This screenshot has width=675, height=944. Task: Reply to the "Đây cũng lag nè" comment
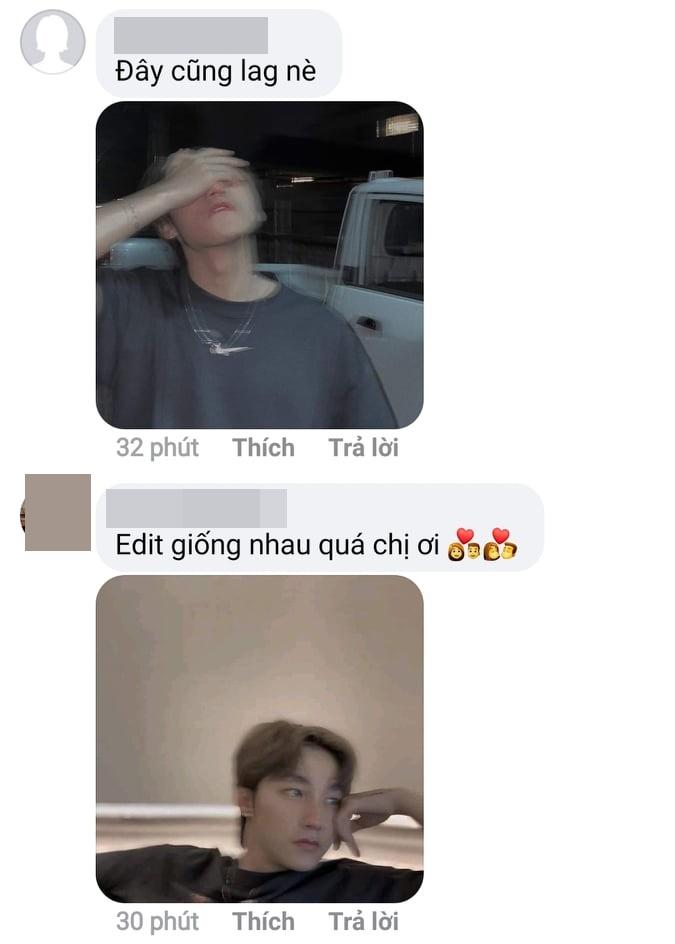363,448
